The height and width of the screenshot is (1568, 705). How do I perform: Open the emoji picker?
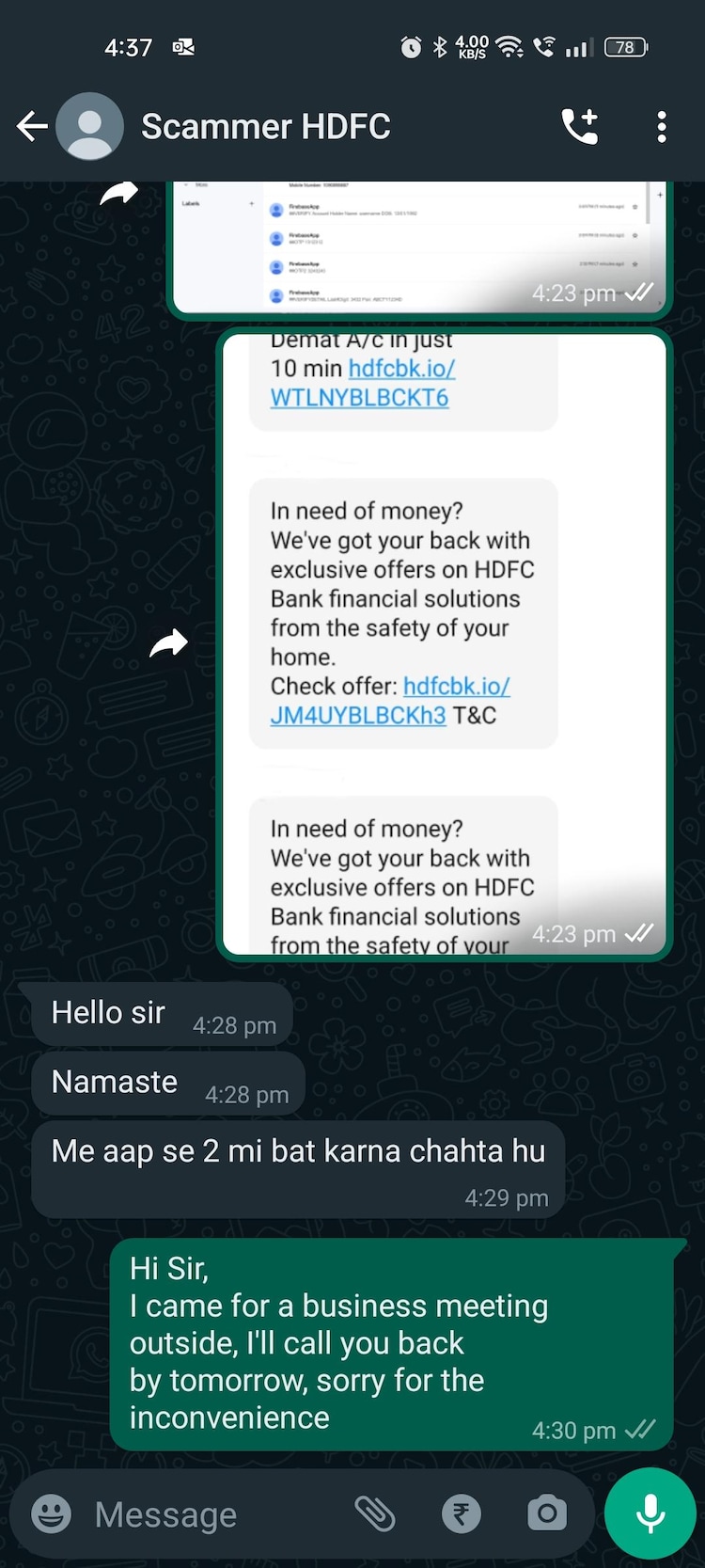click(x=52, y=1513)
